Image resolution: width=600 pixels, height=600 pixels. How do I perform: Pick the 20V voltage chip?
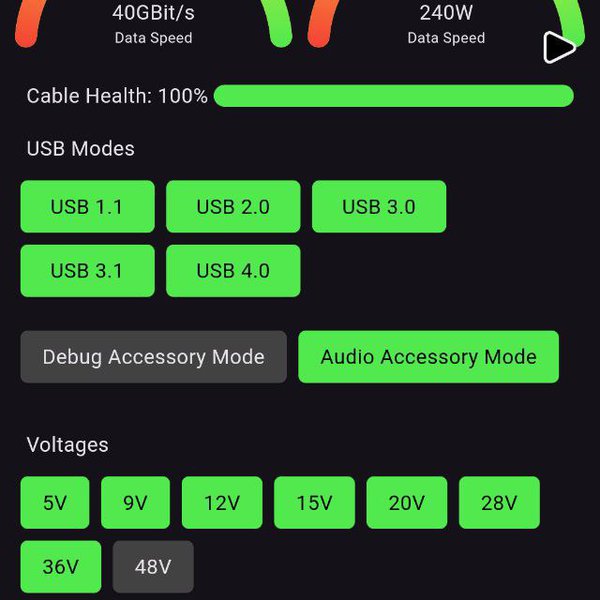click(x=406, y=503)
